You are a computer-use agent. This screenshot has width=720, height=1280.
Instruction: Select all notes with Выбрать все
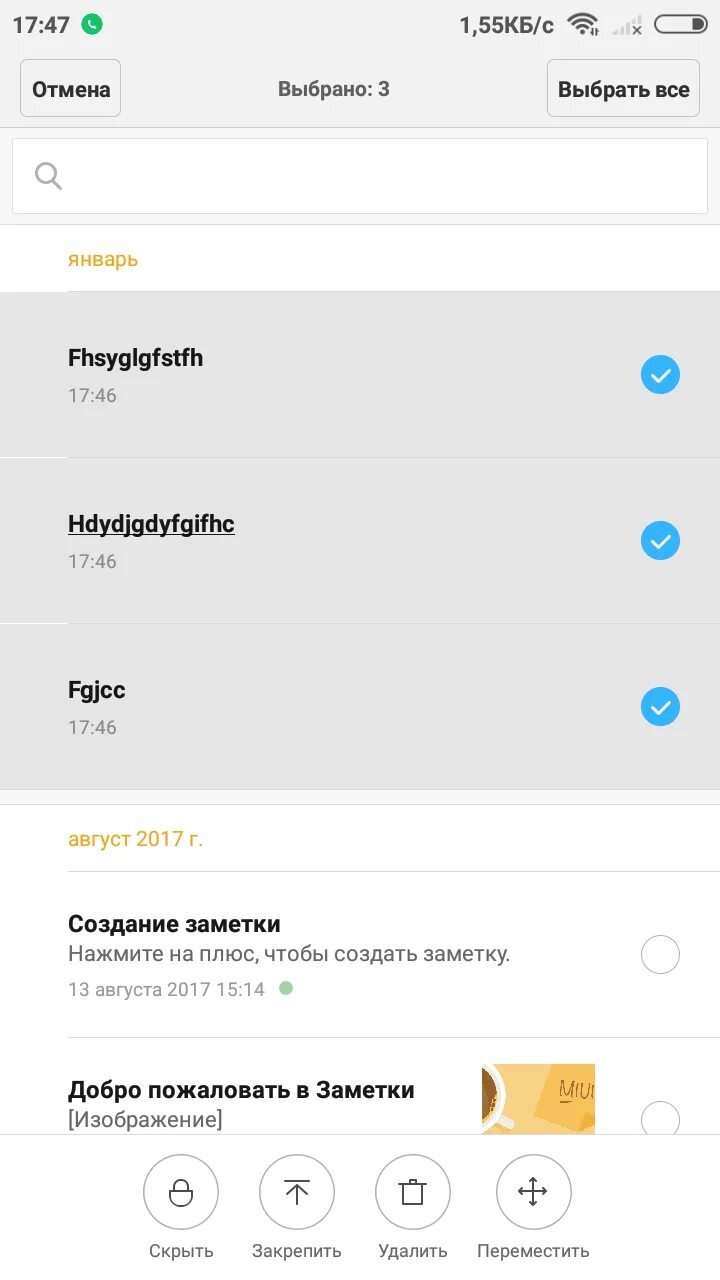pos(623,89)
